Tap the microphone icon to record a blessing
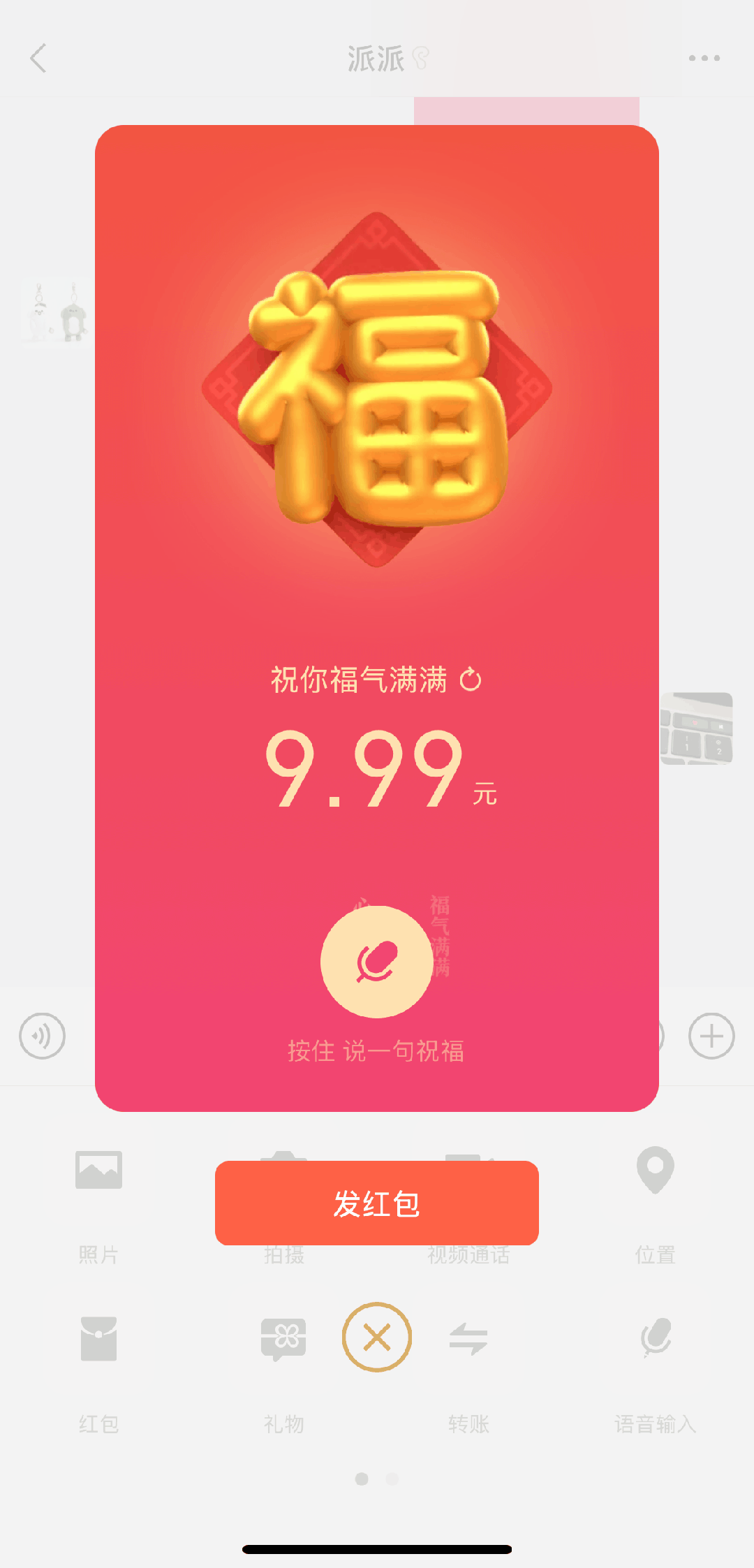The height and width of the screenshot is (1568, 754). click(x=376, y=962)
